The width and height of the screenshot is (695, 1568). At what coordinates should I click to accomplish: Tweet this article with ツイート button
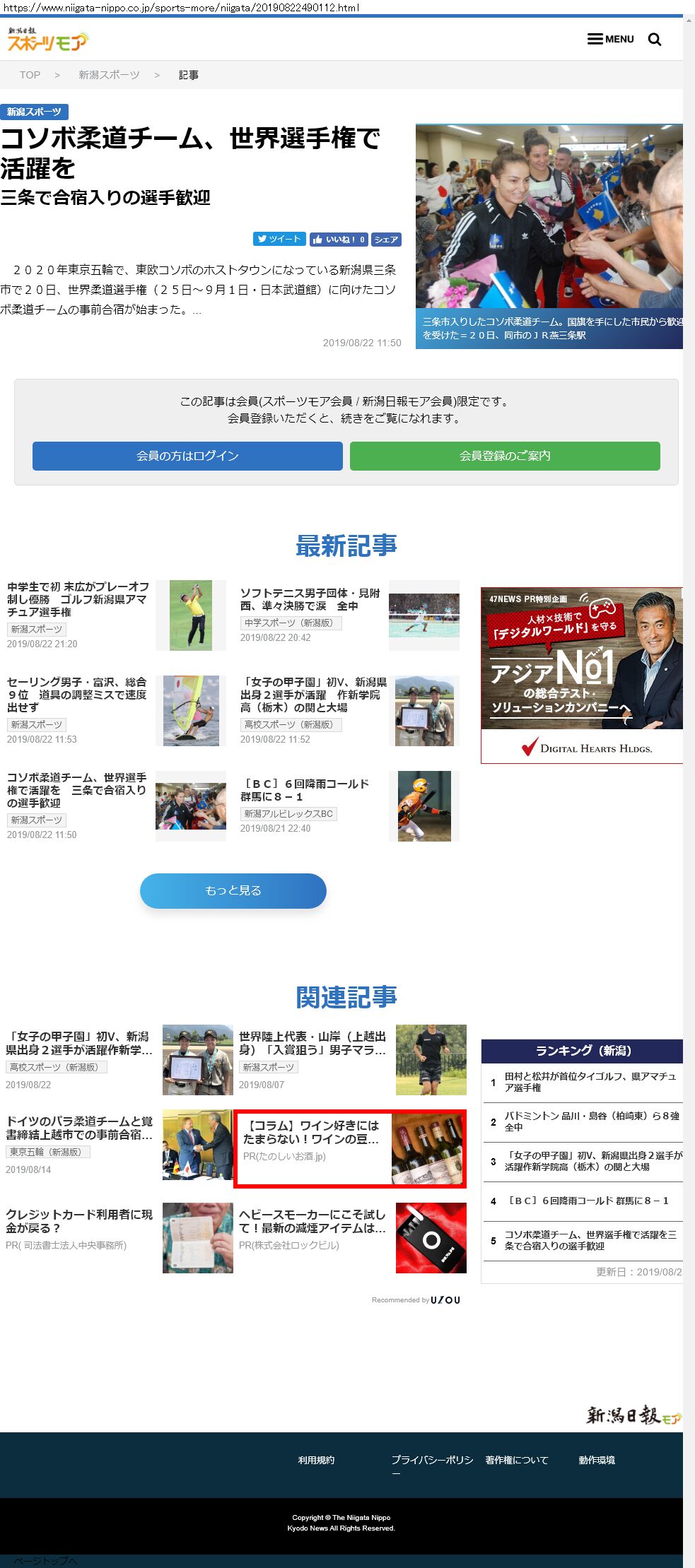pyautogui.click(x=279, y=240)
